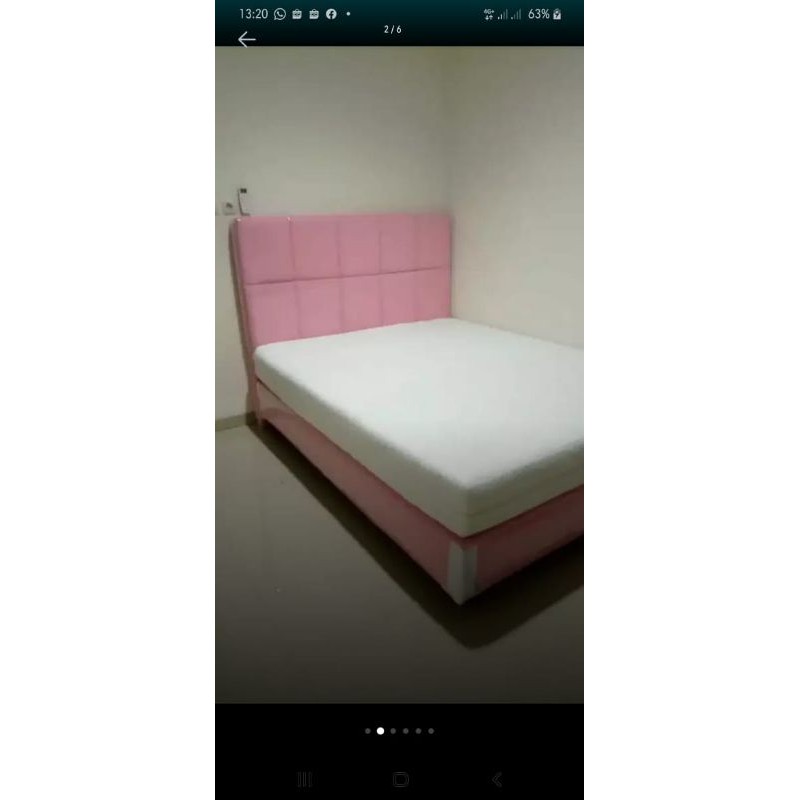Go back using the top-left arrow

click(247, 40)
